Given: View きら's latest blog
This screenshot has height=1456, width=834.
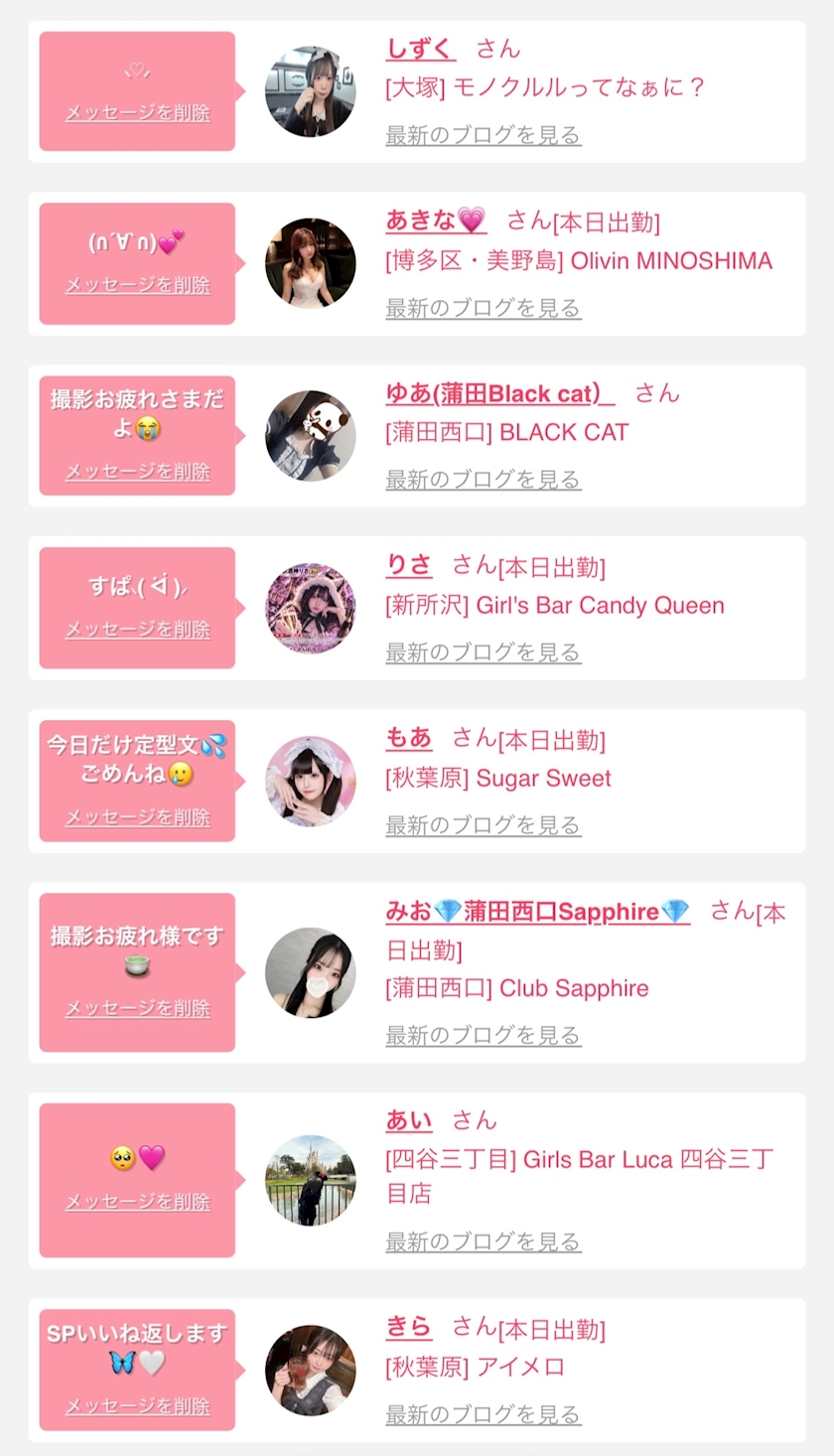Looking at the screenshot, I should click(484, 1414).
